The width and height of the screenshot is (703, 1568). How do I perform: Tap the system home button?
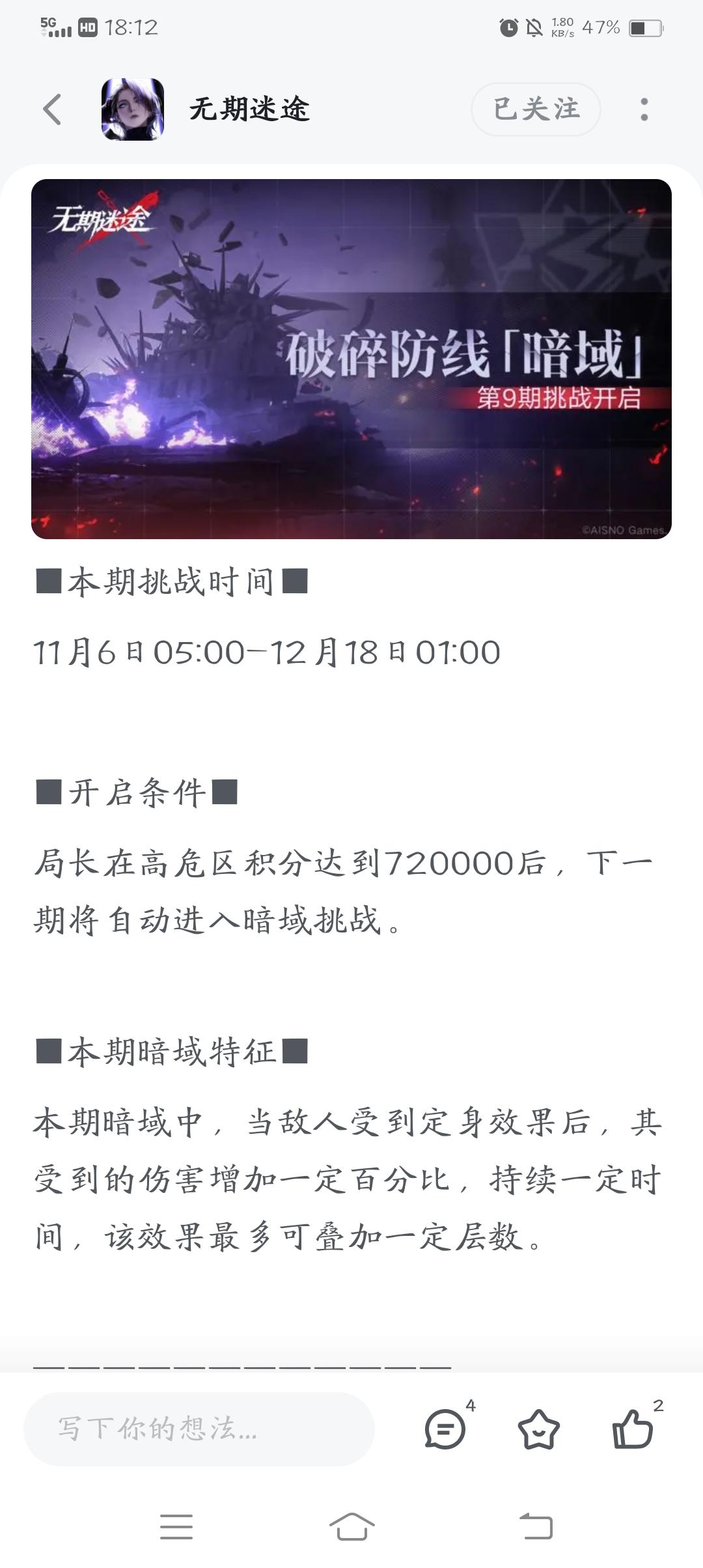pos(351,1526)
